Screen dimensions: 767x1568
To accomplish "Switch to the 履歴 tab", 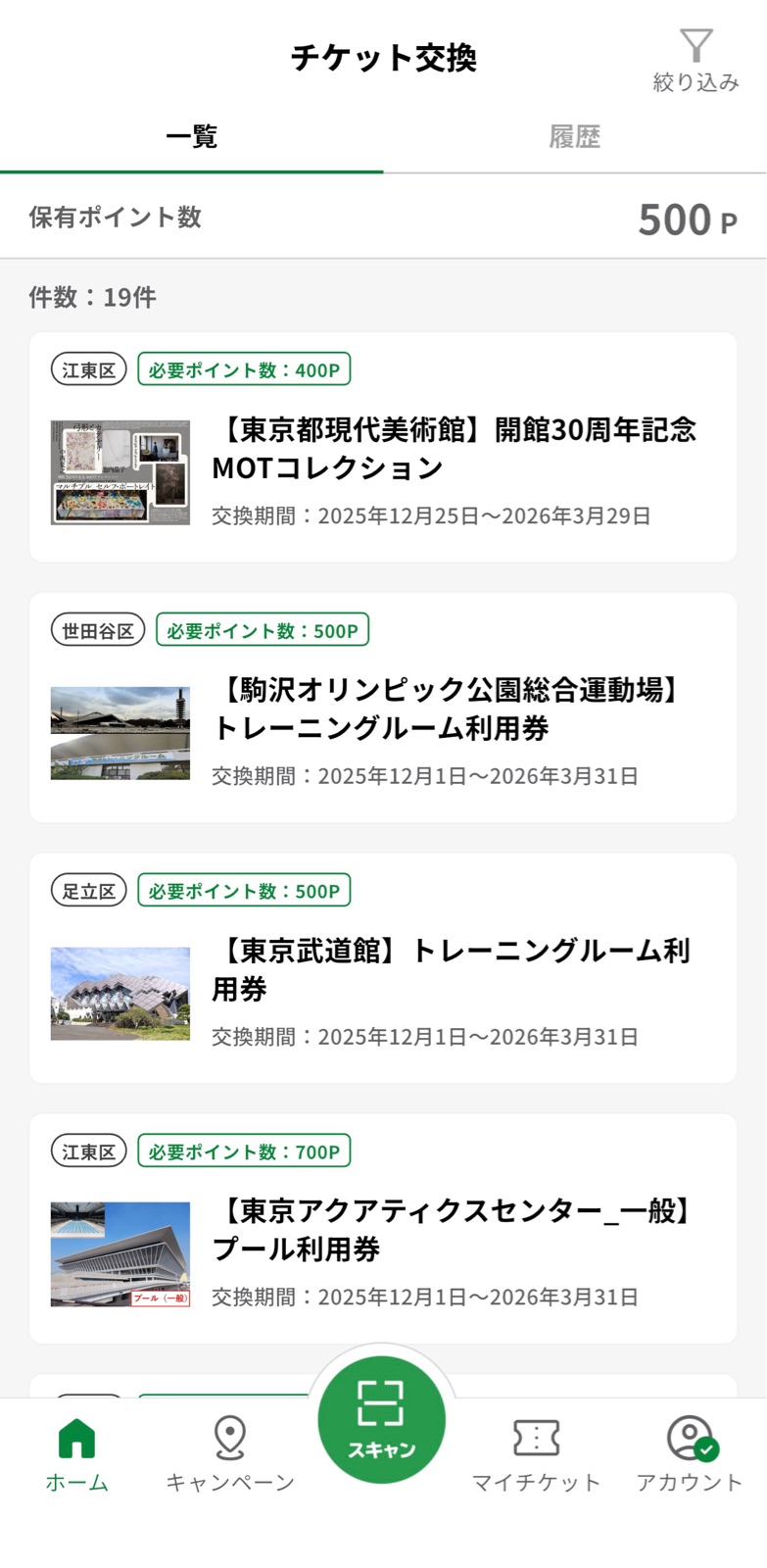I will [x=575, y=137].
